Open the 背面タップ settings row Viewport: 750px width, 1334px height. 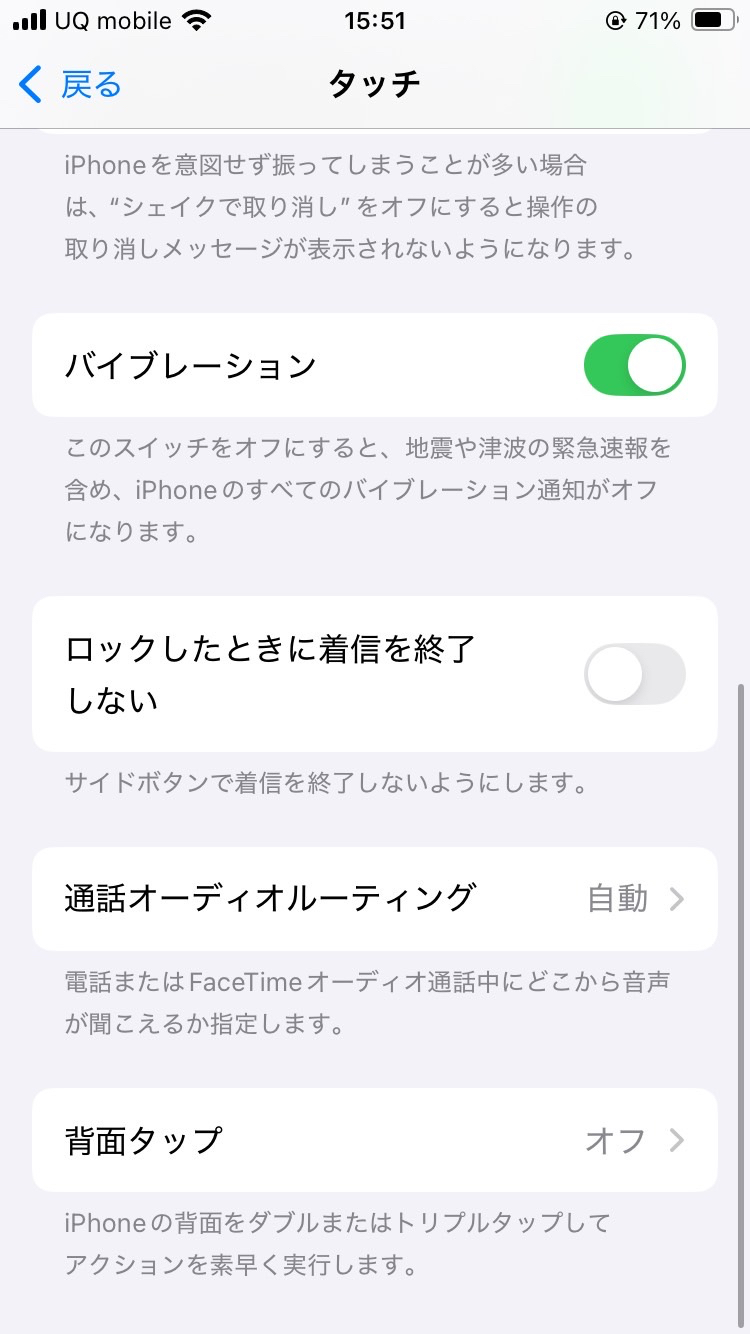coord(374,1140)
